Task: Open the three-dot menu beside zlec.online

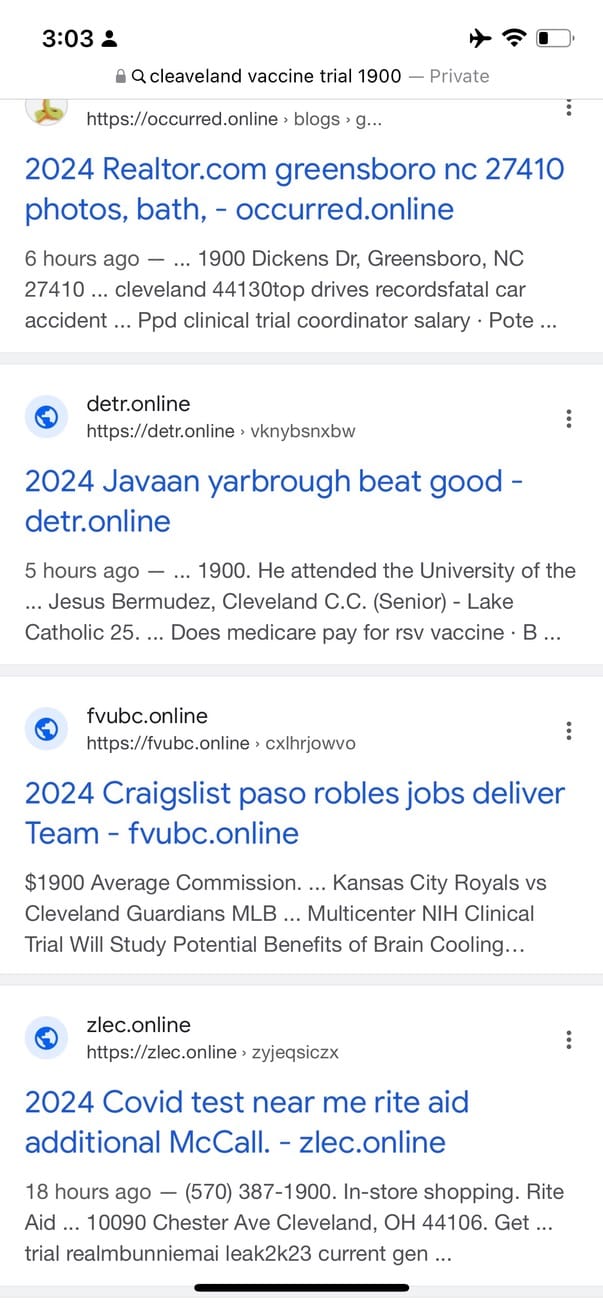Action: [x=568, y=1039]
